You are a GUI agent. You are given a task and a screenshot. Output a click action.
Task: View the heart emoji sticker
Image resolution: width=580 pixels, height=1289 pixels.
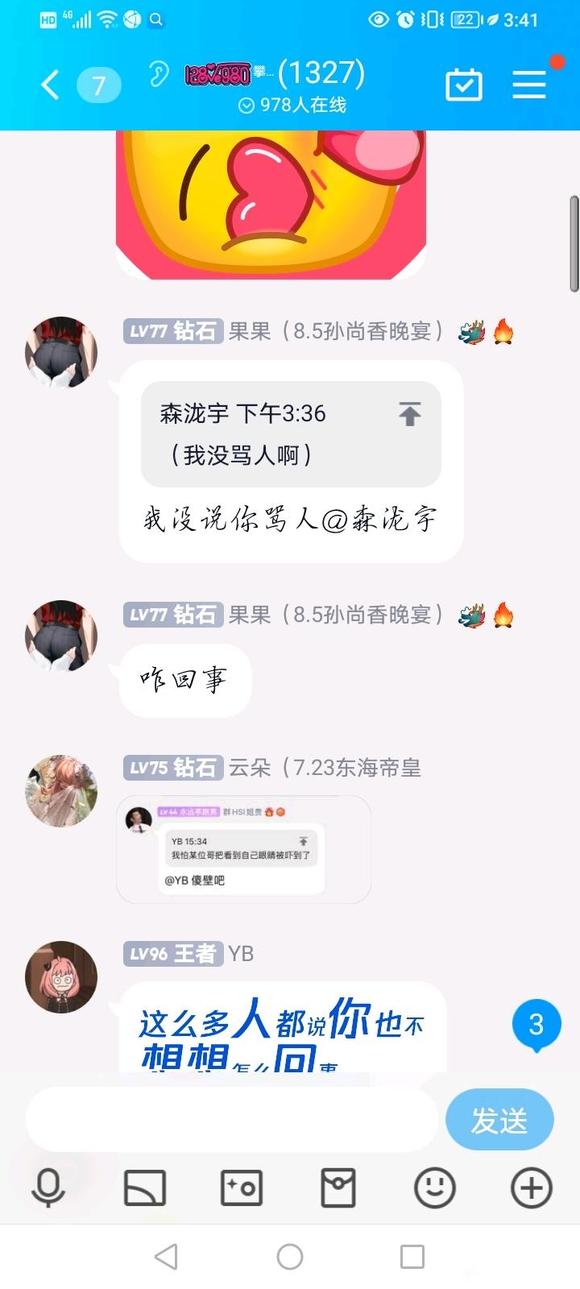tap(271, 205)
